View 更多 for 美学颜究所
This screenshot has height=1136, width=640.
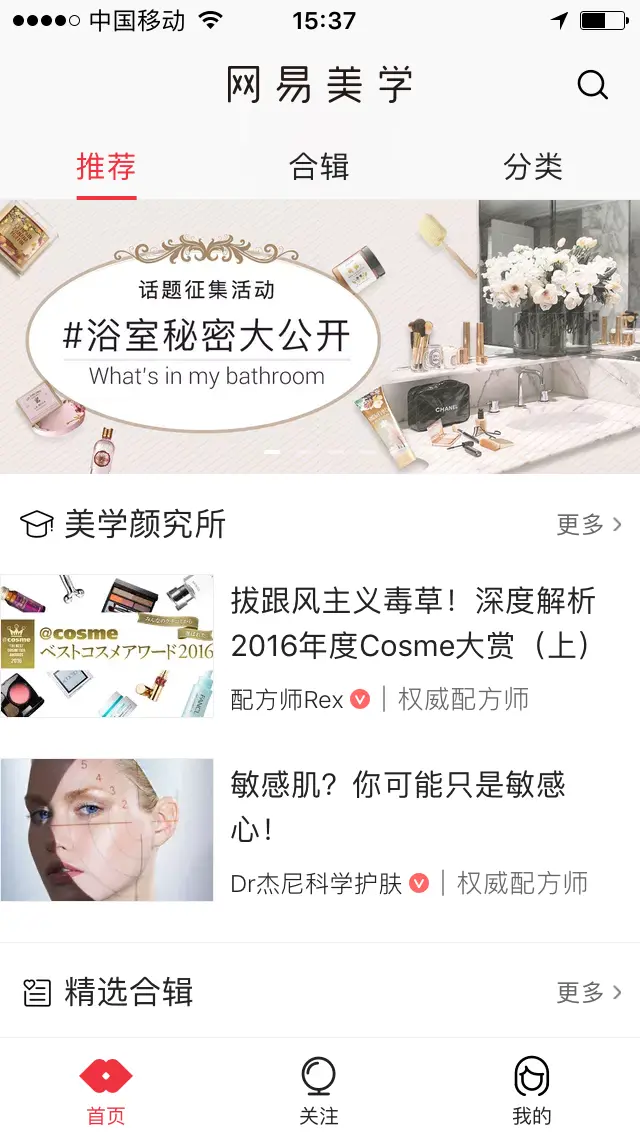click(x=589, y=524)
